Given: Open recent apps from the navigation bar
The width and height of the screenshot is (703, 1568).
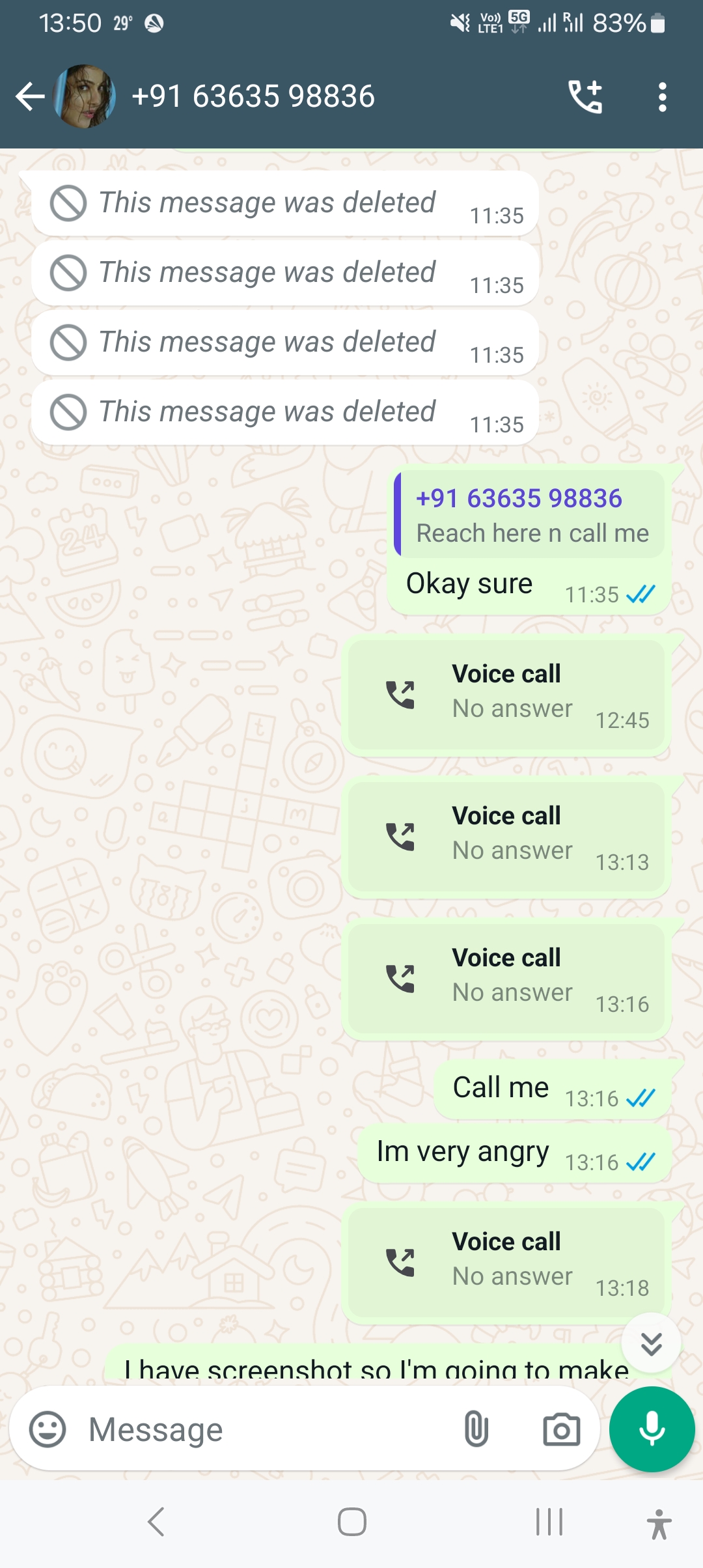Looking at the screenshot, I should tap(549, 1522).
